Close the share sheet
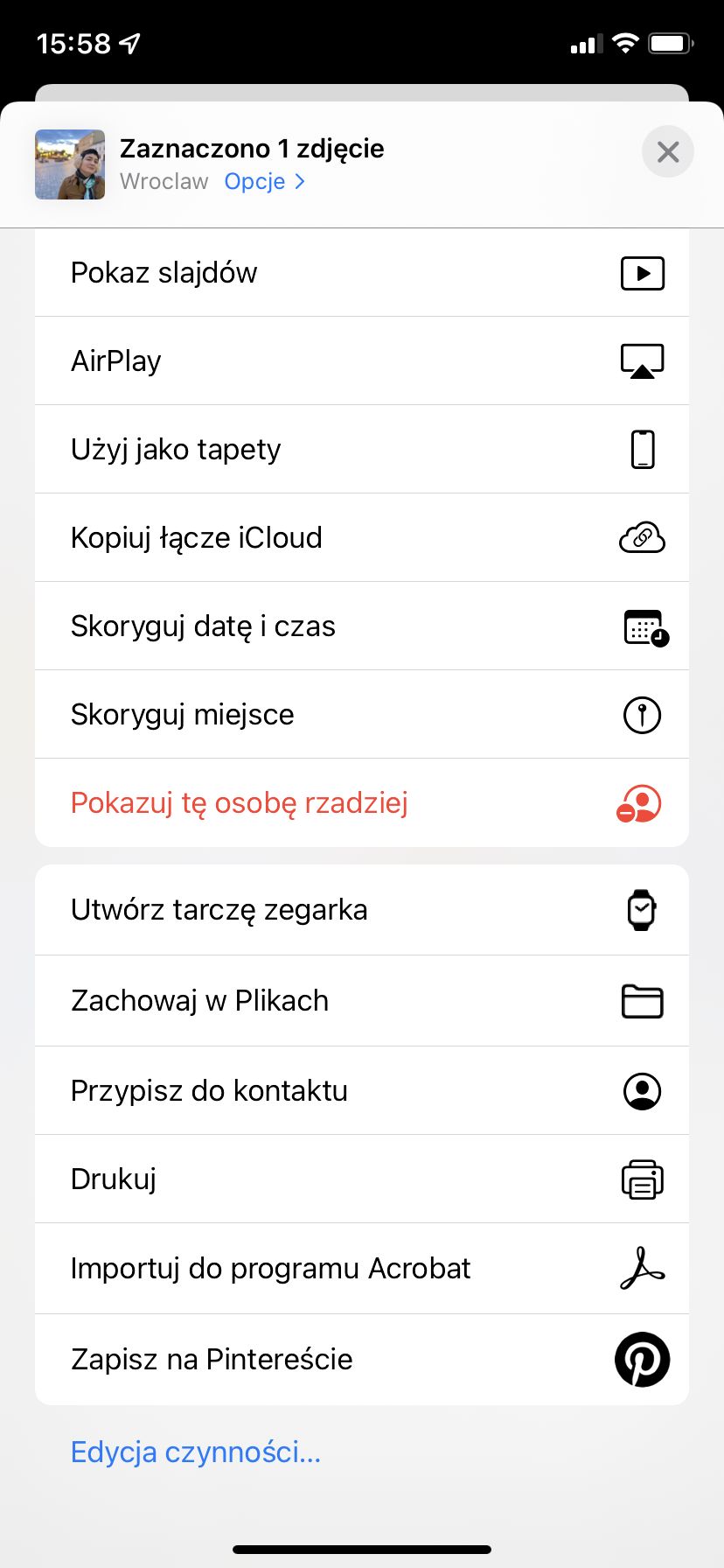The height and width of the screenshot is (1568, 724). click(667, 152)
